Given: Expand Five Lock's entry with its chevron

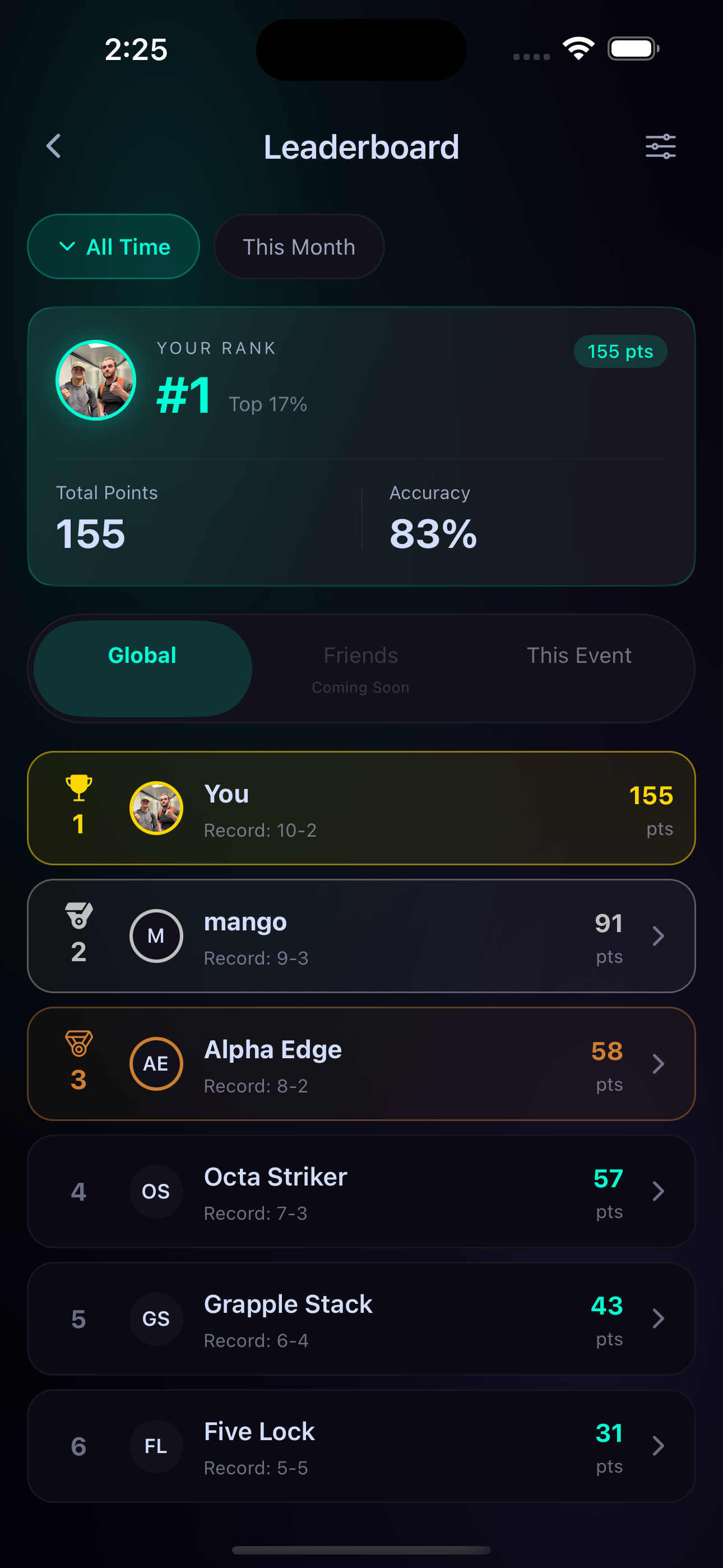Looking at the screenshot, I should coord(659,1446).
